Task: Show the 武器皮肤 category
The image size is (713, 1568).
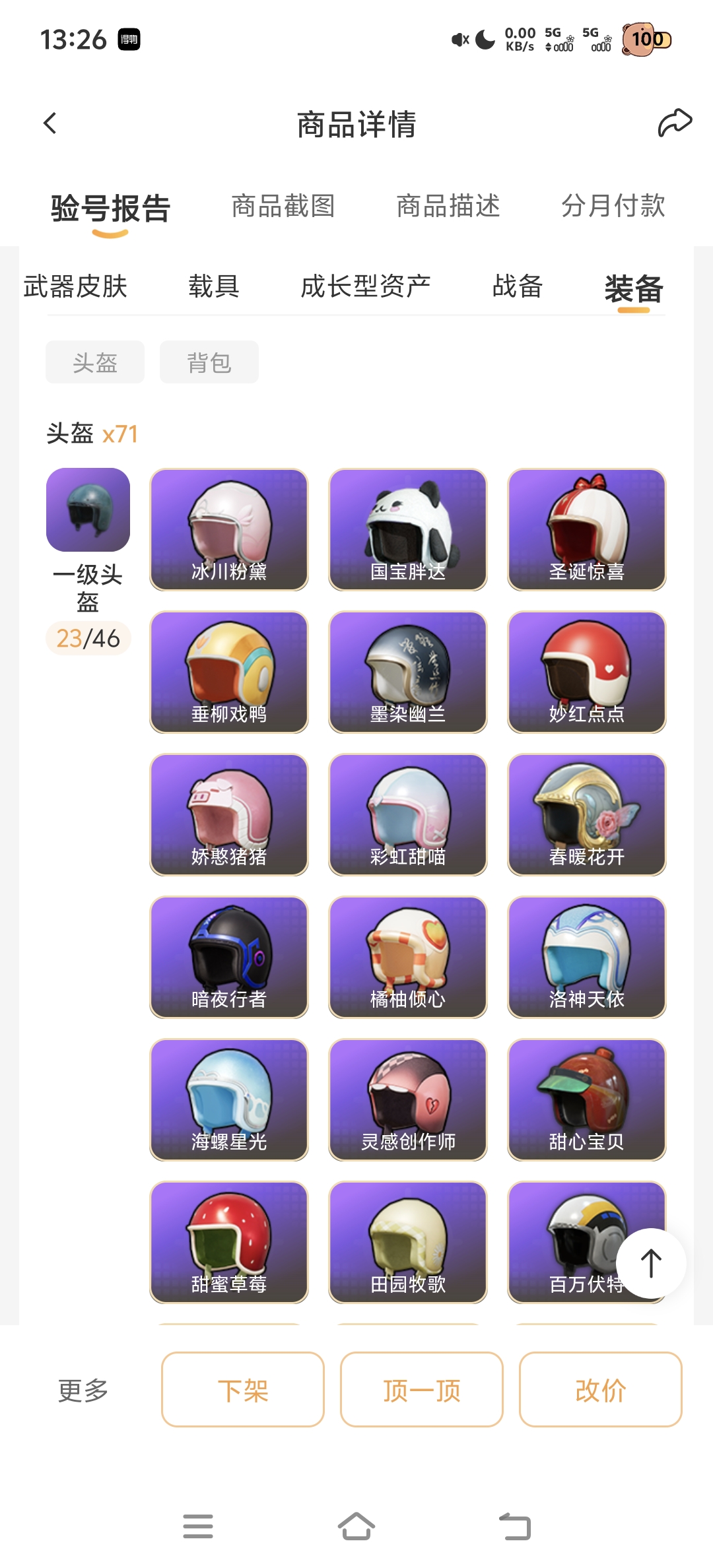Action: coord(75,286)
